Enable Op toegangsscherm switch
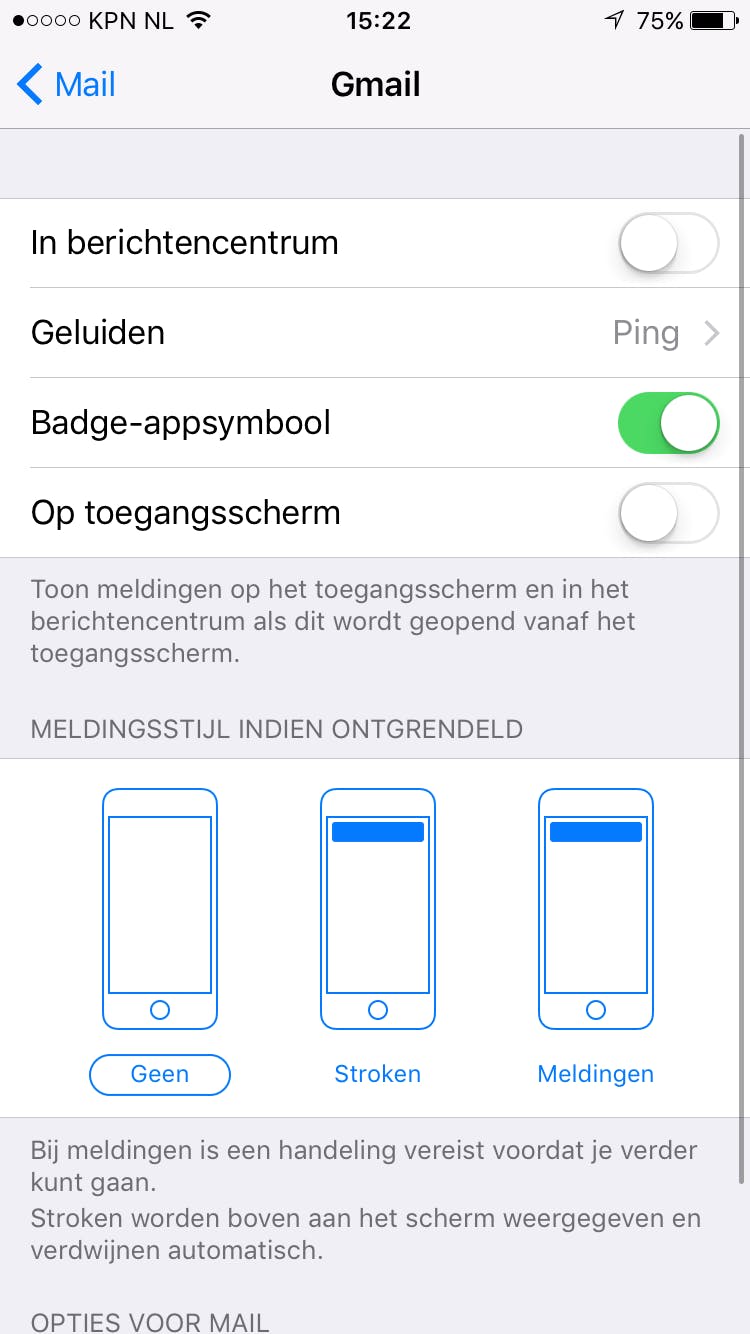The image size is (750, 1334). (x=668, y=513)
